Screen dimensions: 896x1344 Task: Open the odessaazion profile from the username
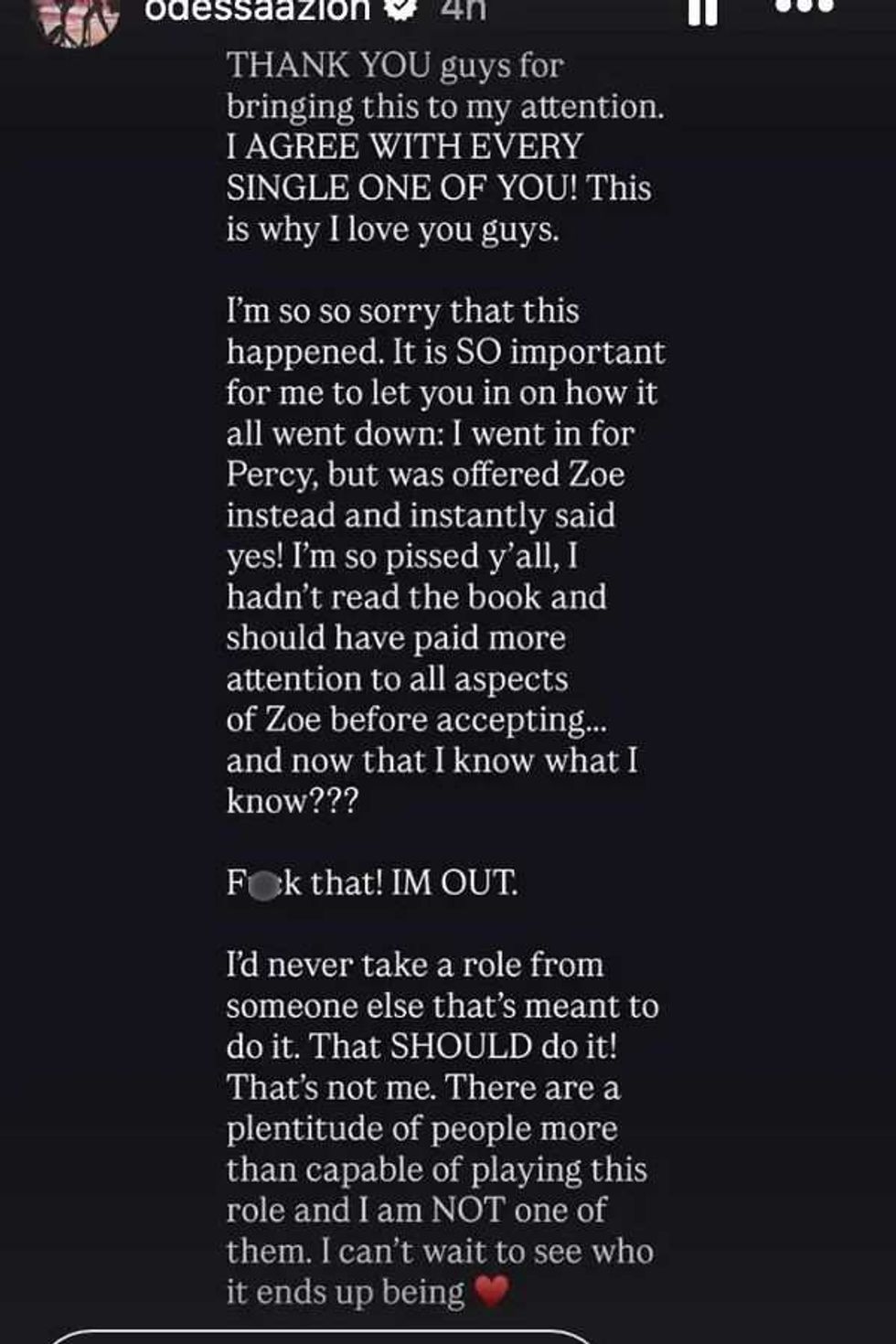click(x=257, y=9)
